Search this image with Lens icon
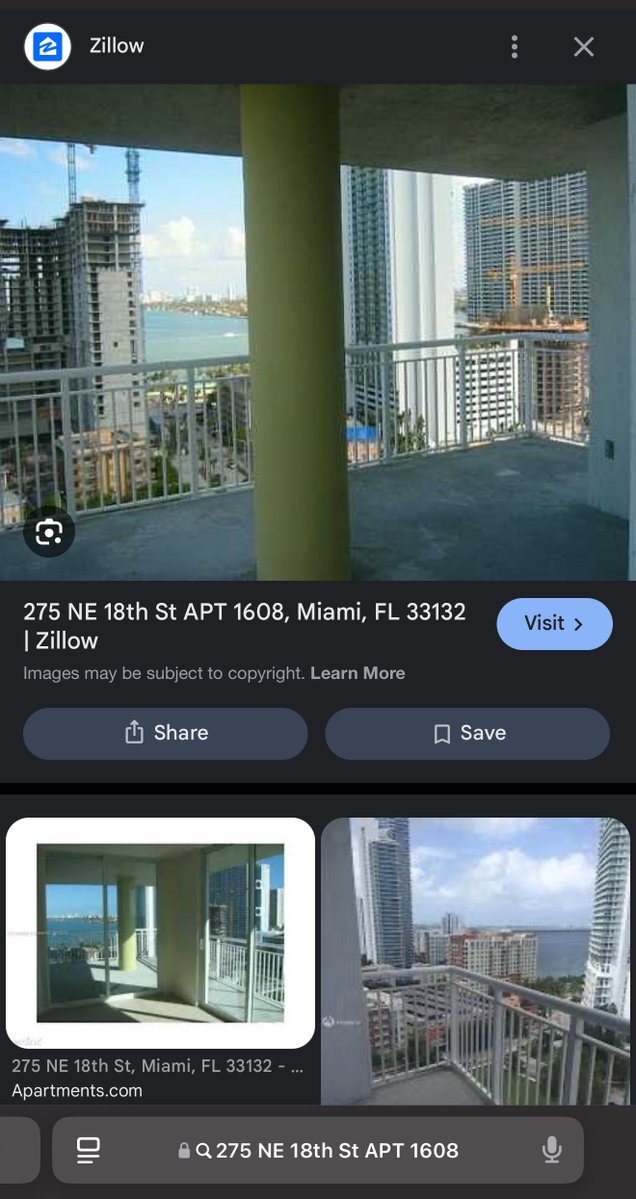Image resolution: width=636 pixels, height=1199 pixels. pyautogui.click(x=49, y=532)
